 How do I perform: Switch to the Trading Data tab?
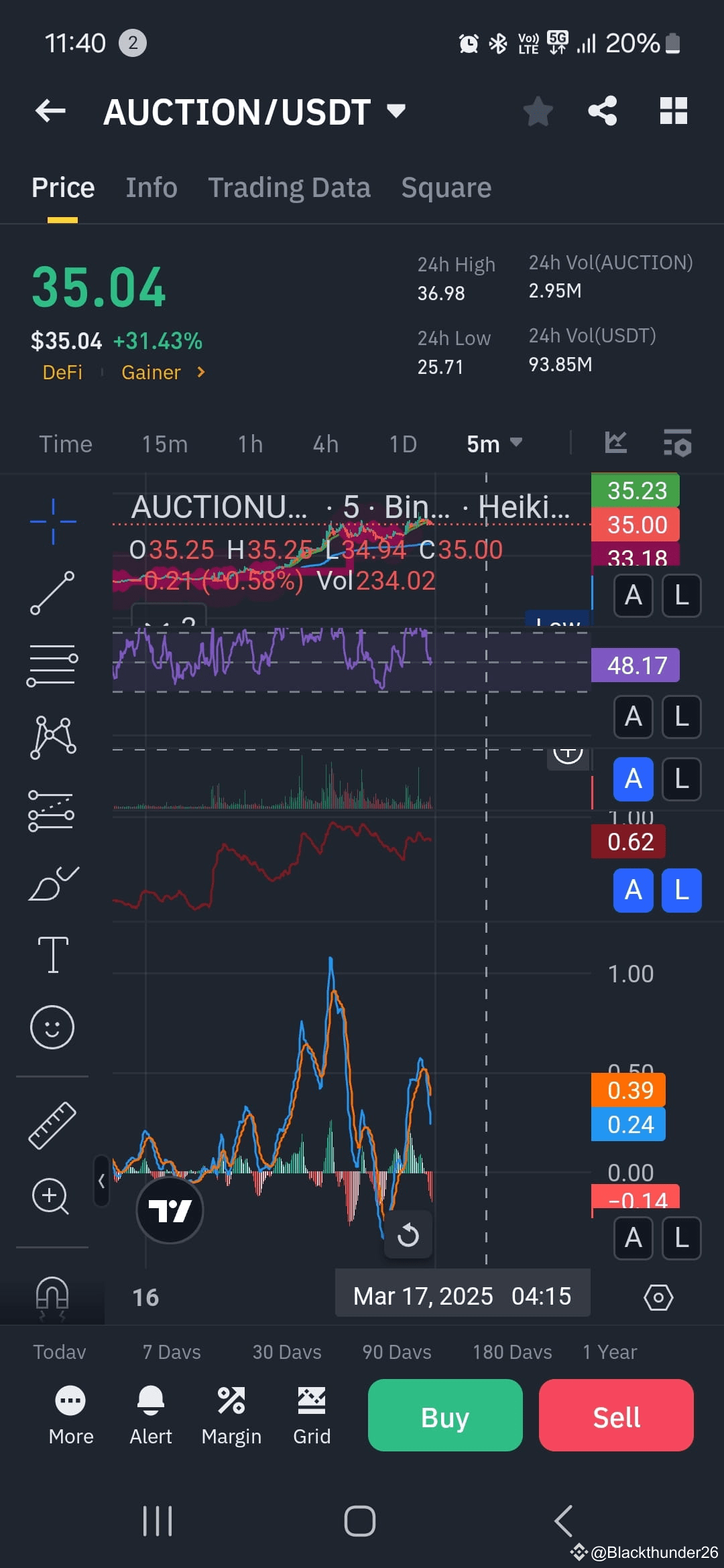pos(290,188)
